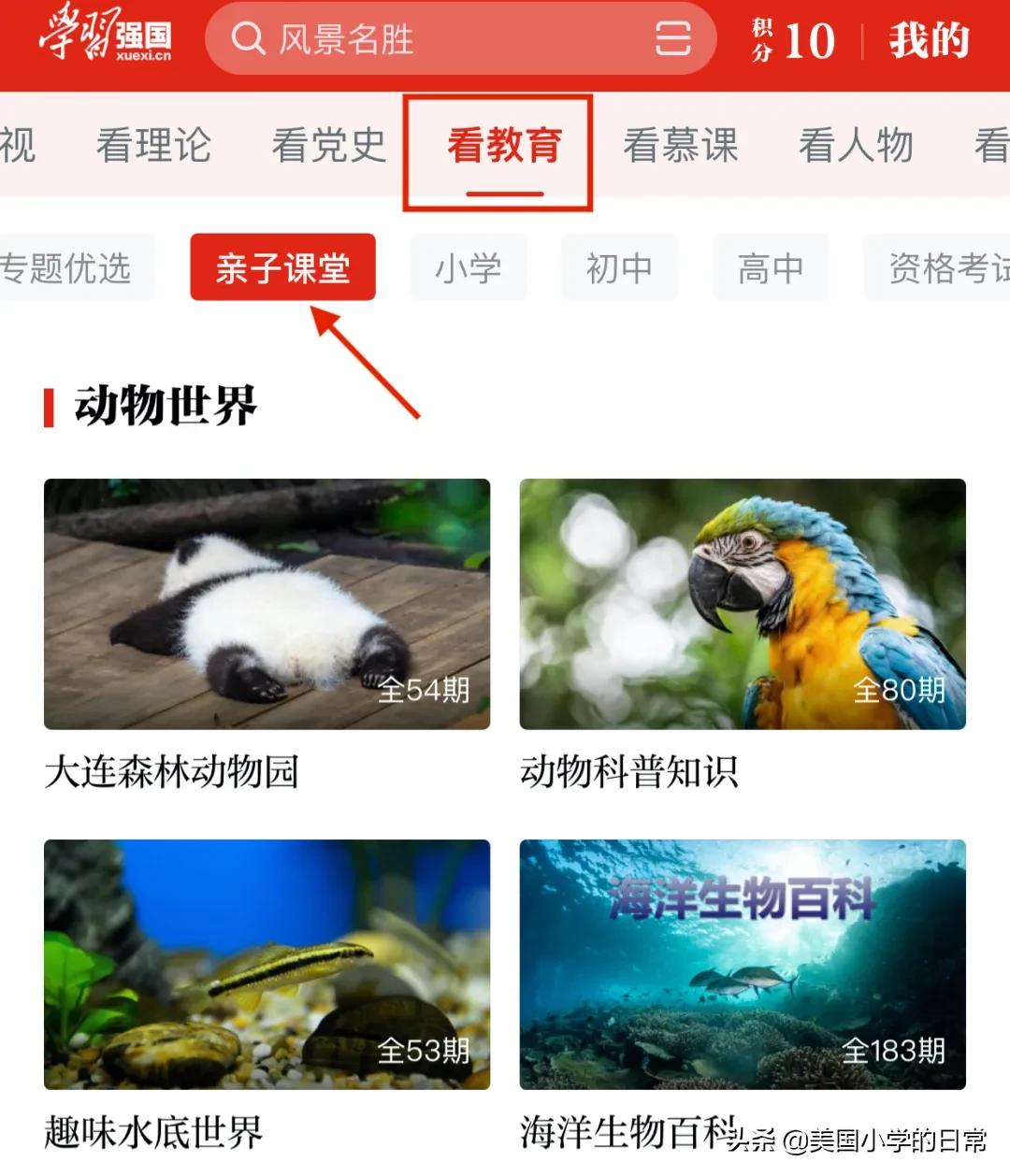This screenshot has height=1176, width=1010.
Task: Open the 动物科普知识 parrot thumbnail
Action: [x=742, y=605]
